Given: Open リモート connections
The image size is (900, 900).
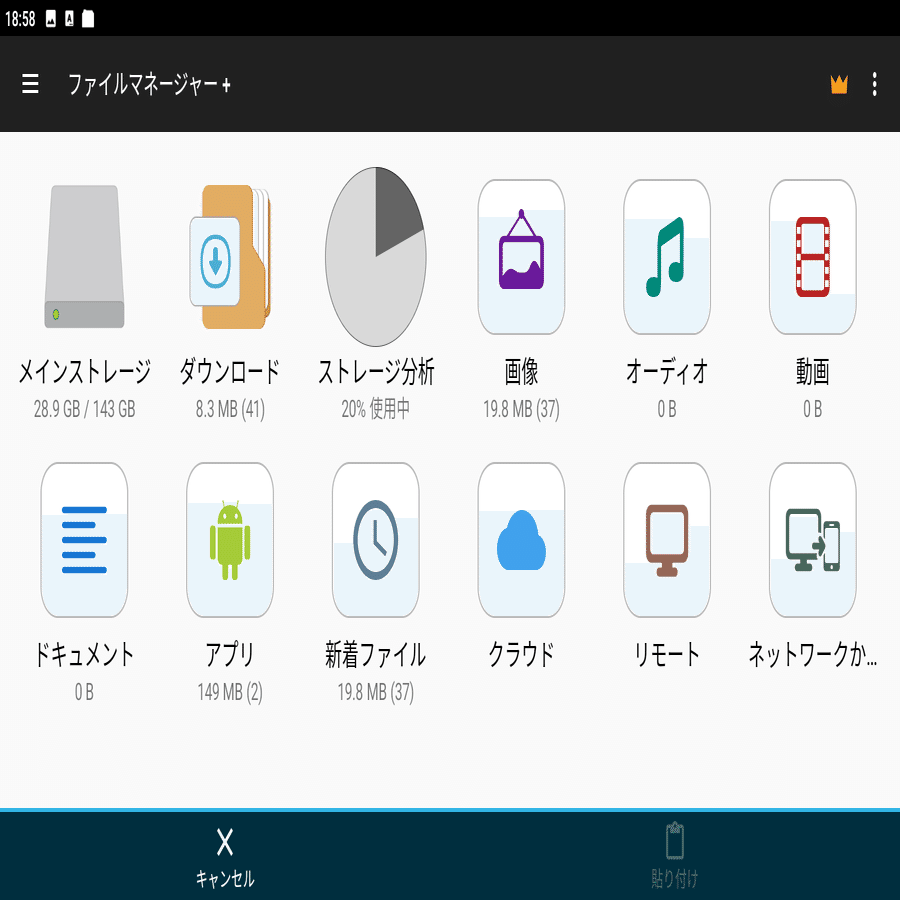Looking at the screenshot, I should (667, 540).
